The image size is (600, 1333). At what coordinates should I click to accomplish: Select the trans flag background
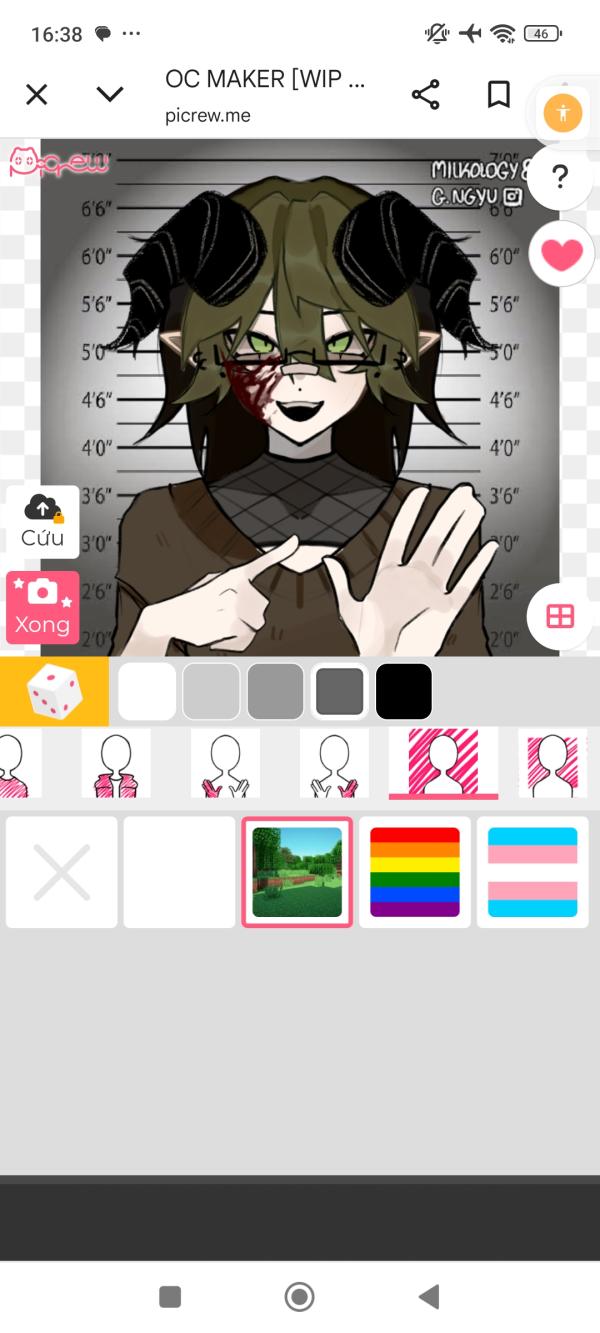[533, 872]
